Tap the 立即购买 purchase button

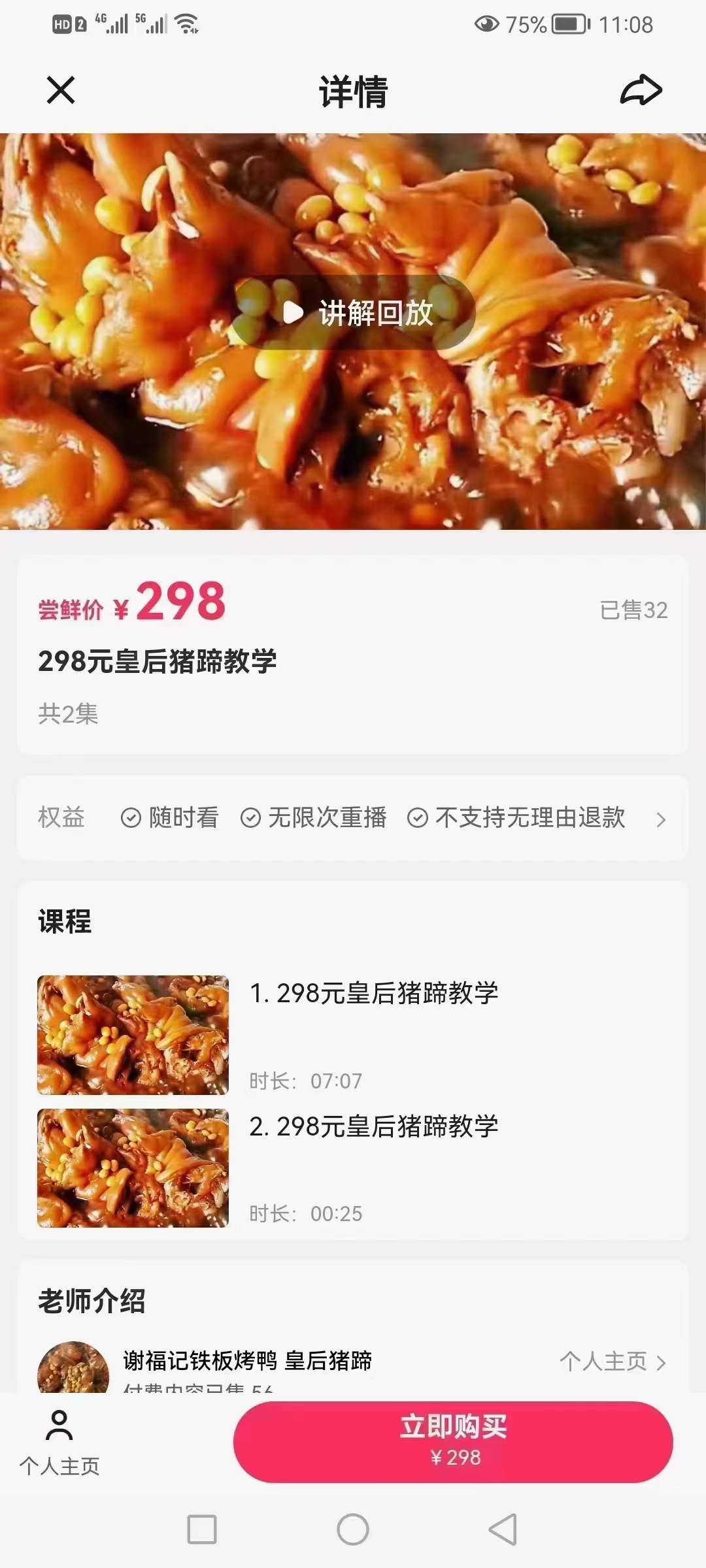pyautogui.click(x=451, y=1444)
